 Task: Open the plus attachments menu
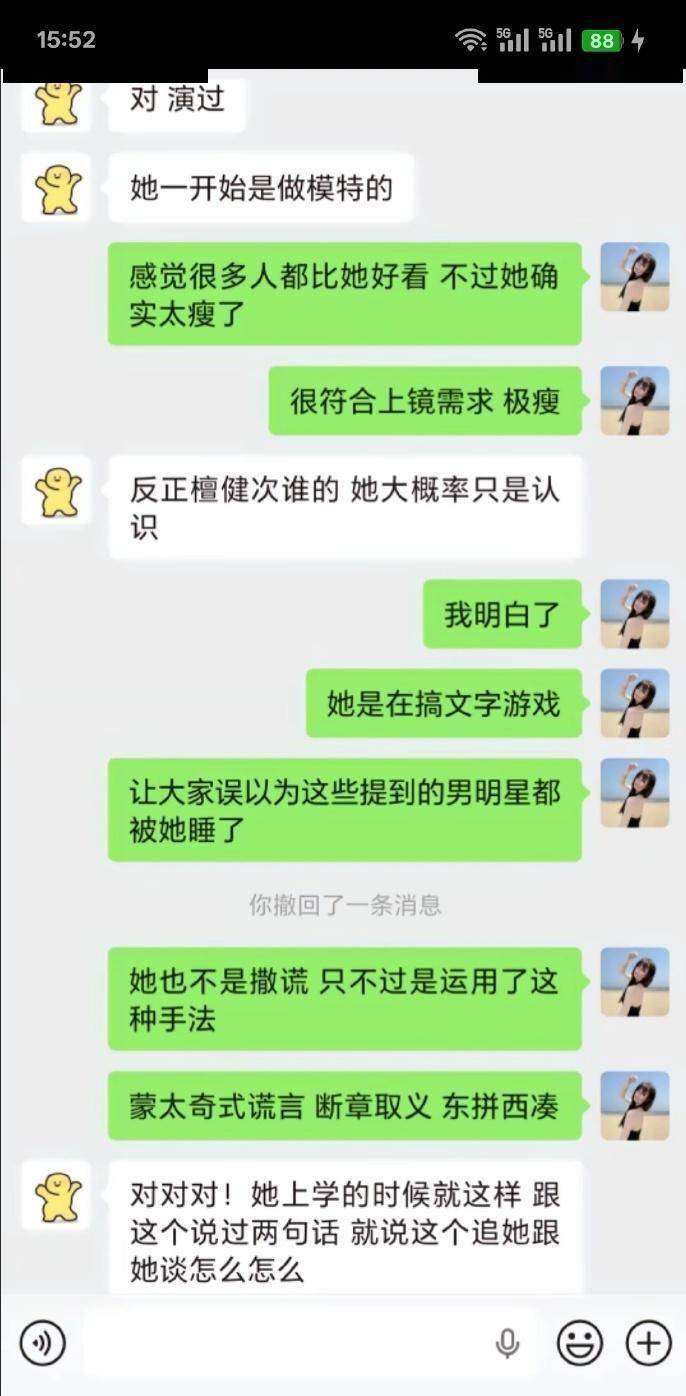pyautogui.click(x=648, y=1342)
